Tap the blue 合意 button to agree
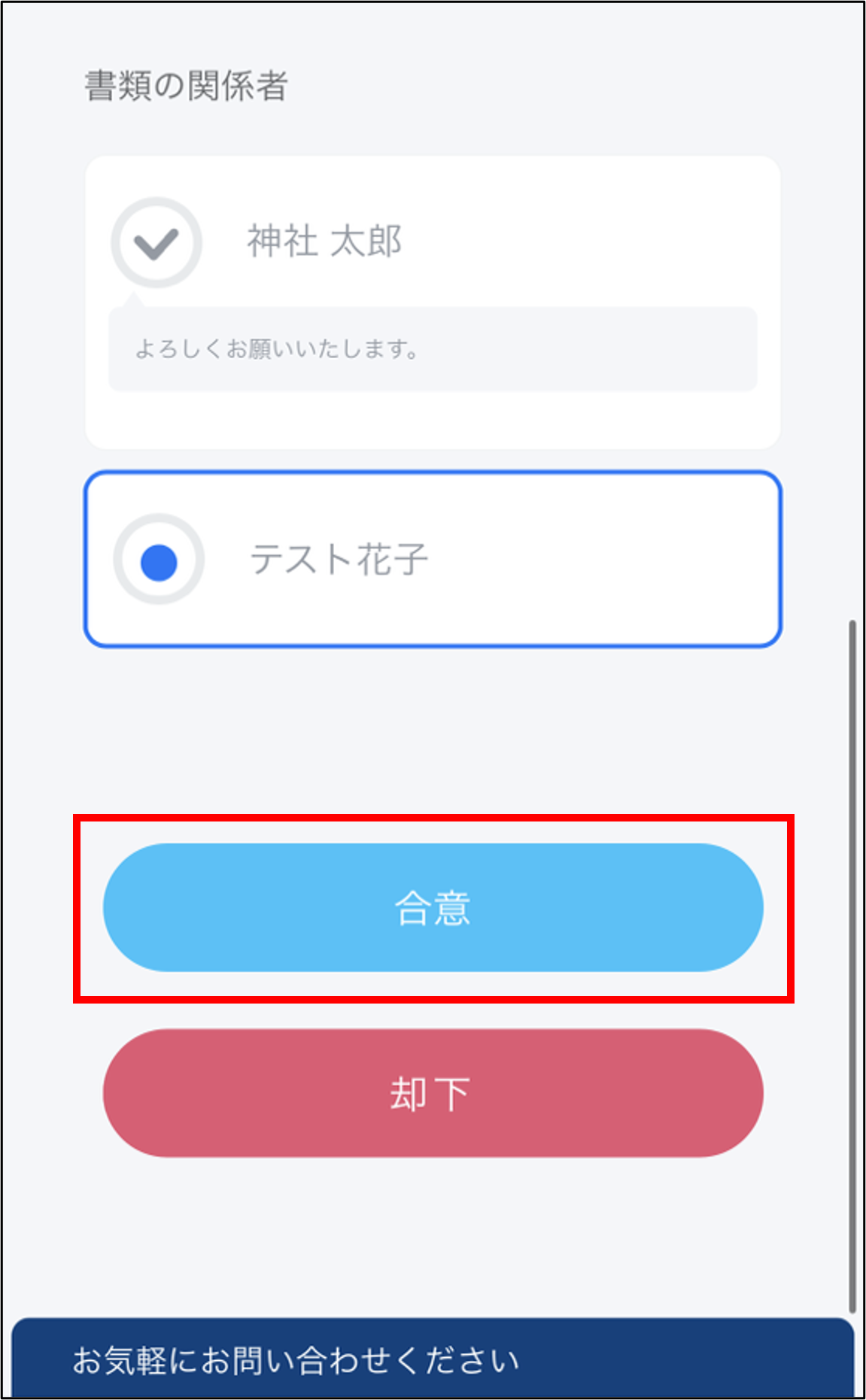 coord(433,907)
